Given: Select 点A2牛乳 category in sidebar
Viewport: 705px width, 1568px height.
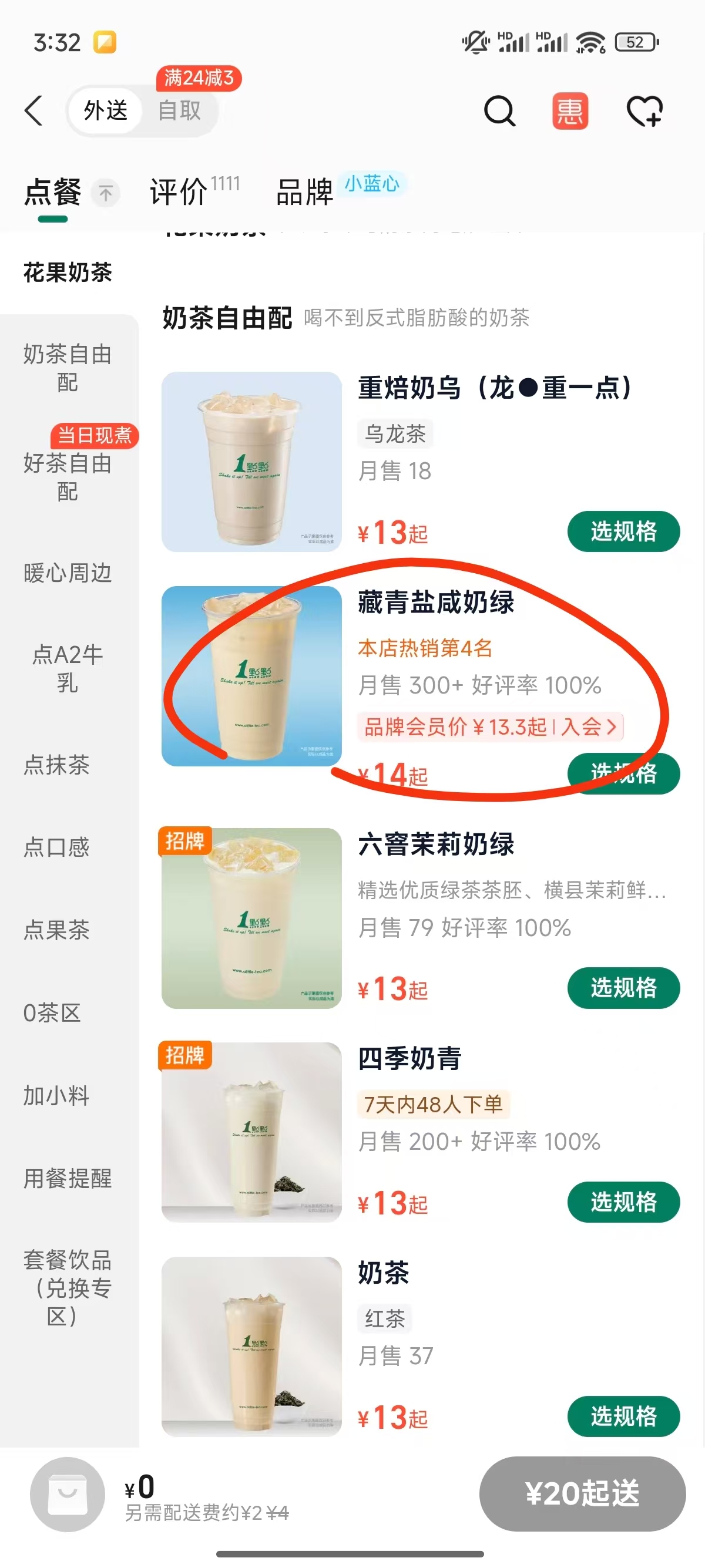Looking at the screenshot, I should click(68, 668).
